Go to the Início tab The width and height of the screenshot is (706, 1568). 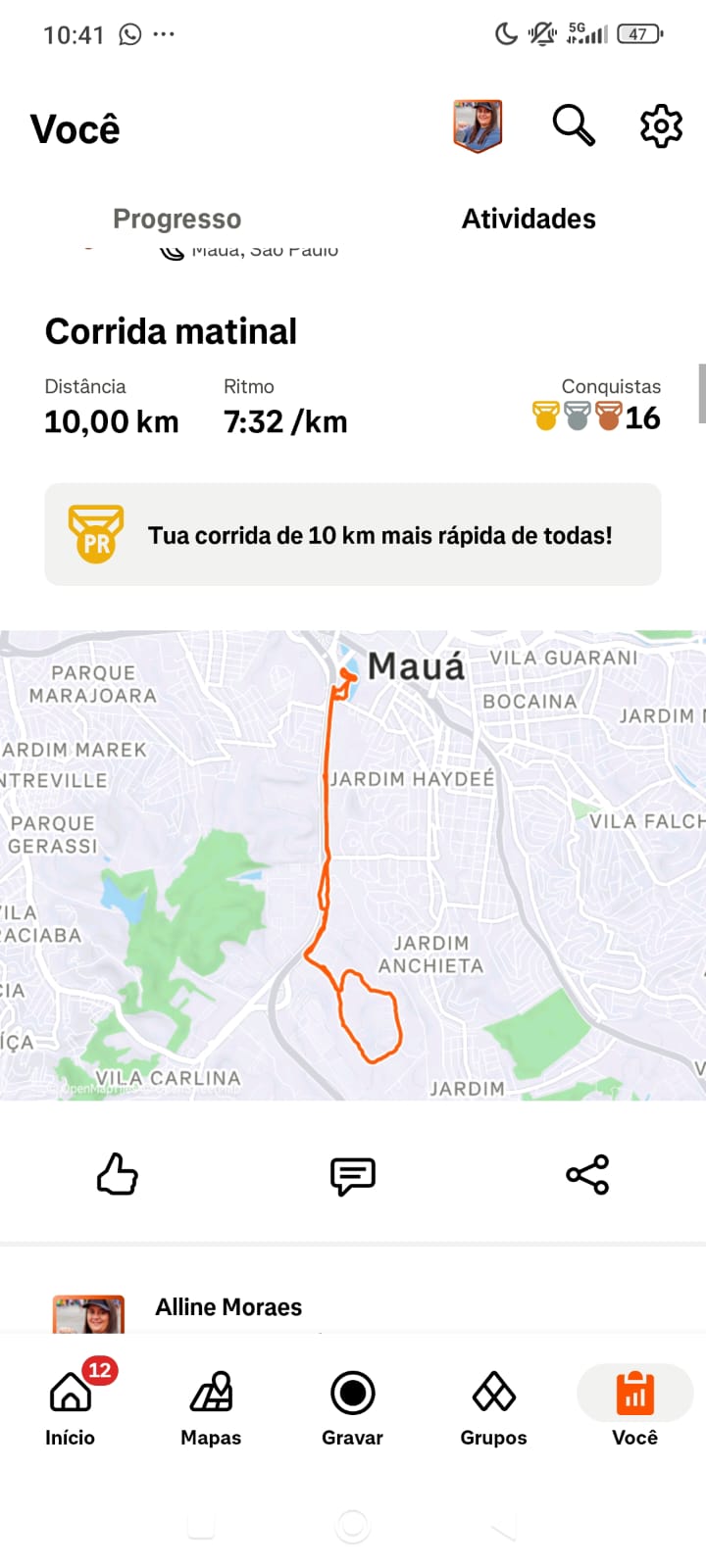(71, 1404)
